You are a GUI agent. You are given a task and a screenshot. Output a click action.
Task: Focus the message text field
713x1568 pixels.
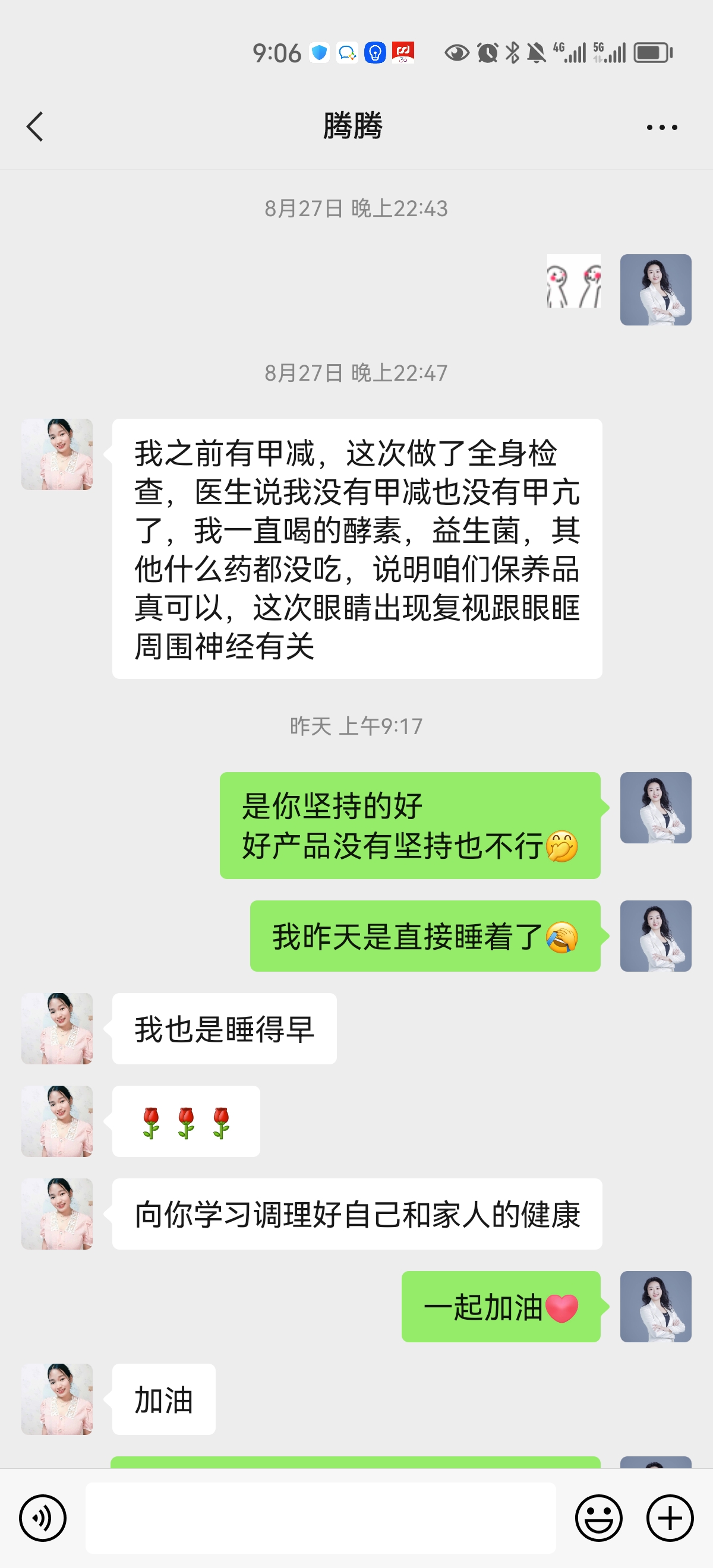(x=320, y=1518)
